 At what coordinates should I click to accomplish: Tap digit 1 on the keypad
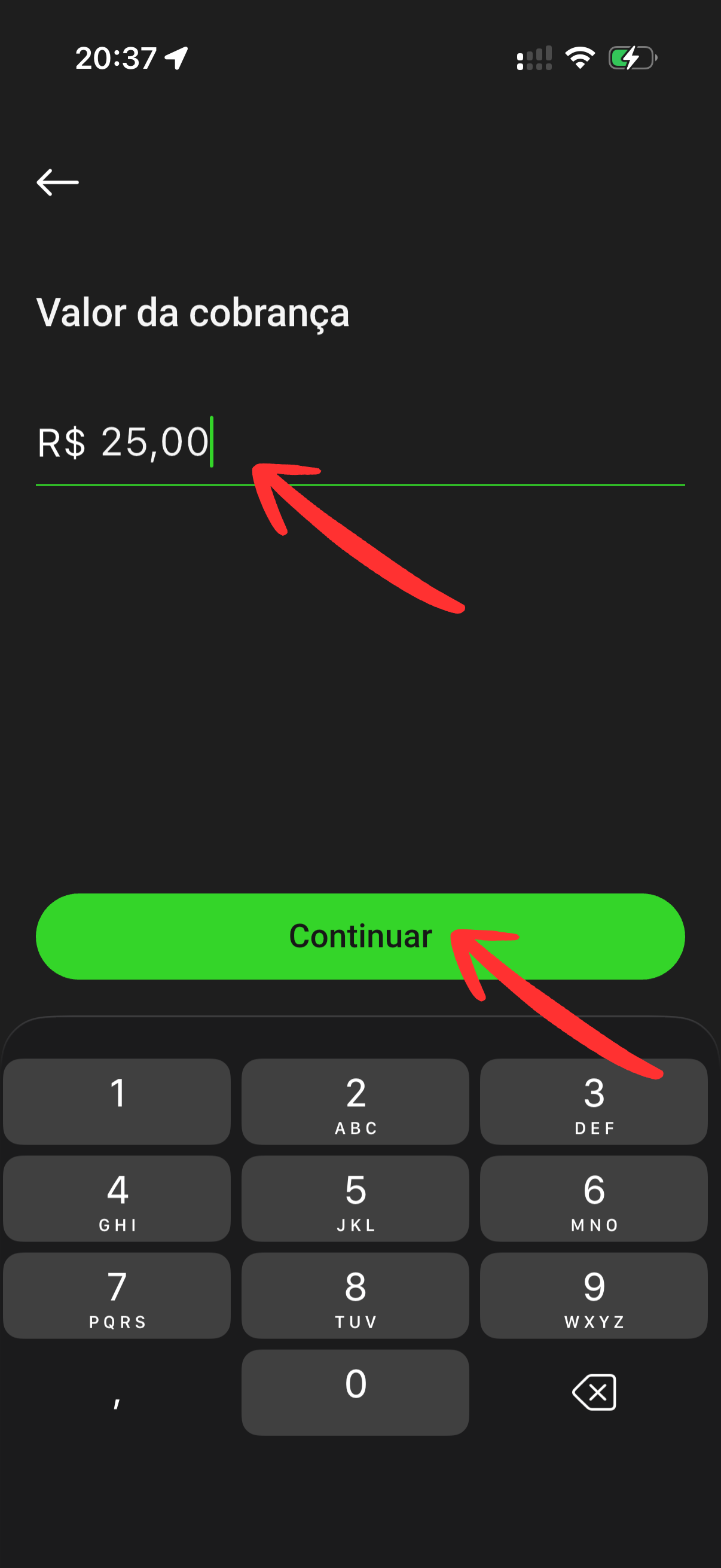pyautogui.click(x=117, y=1101)
